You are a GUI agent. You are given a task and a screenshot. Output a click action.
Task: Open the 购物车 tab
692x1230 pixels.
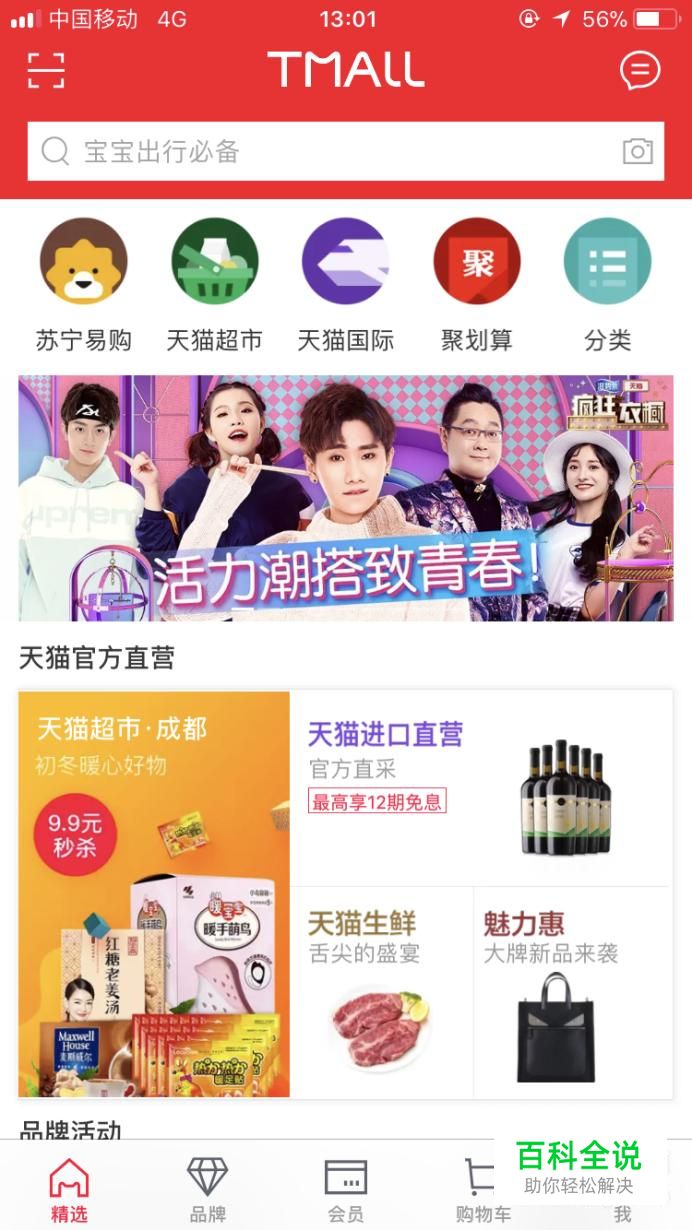pyautogui.click(x=482, y=1188)
